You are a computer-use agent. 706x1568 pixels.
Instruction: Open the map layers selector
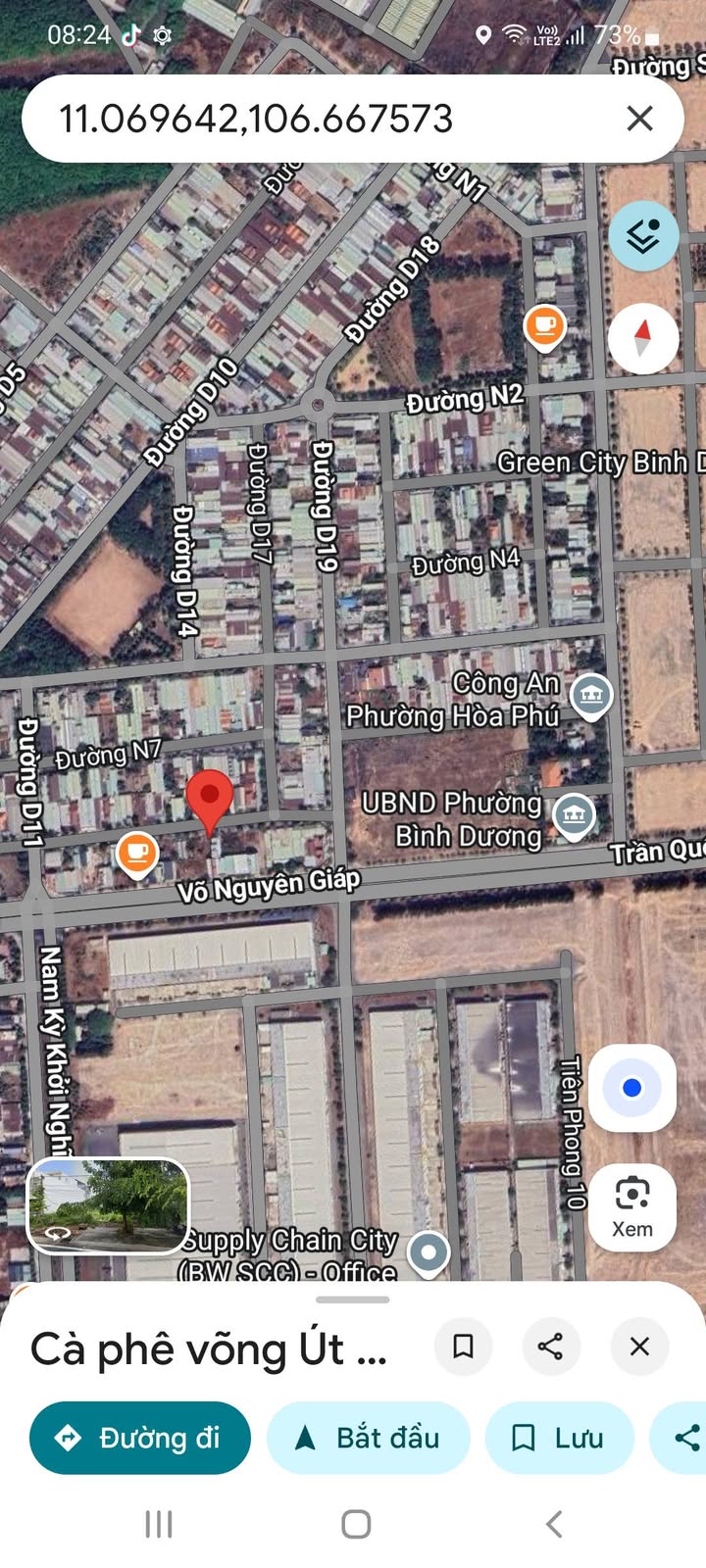click(x=643, y=236)
